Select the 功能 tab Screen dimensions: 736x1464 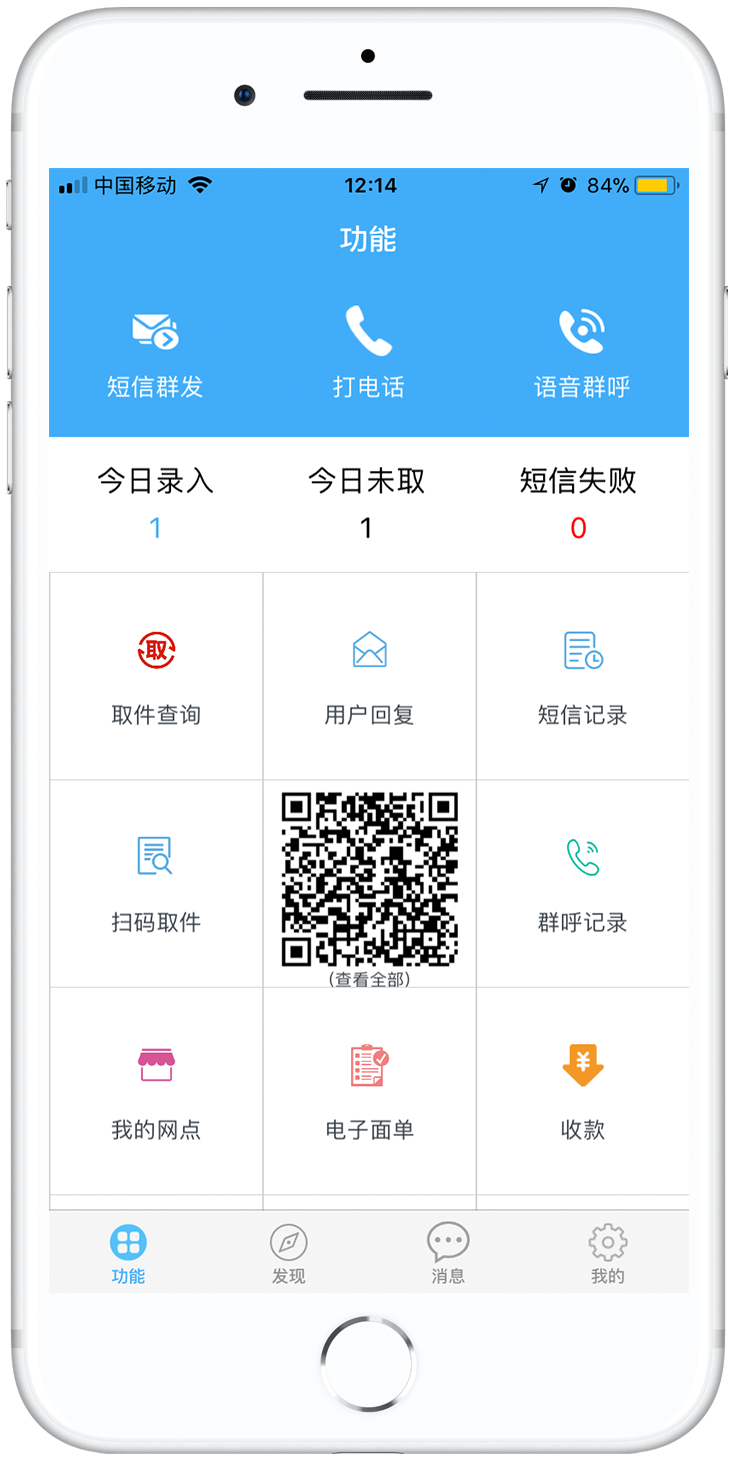tap(128, 1252)
